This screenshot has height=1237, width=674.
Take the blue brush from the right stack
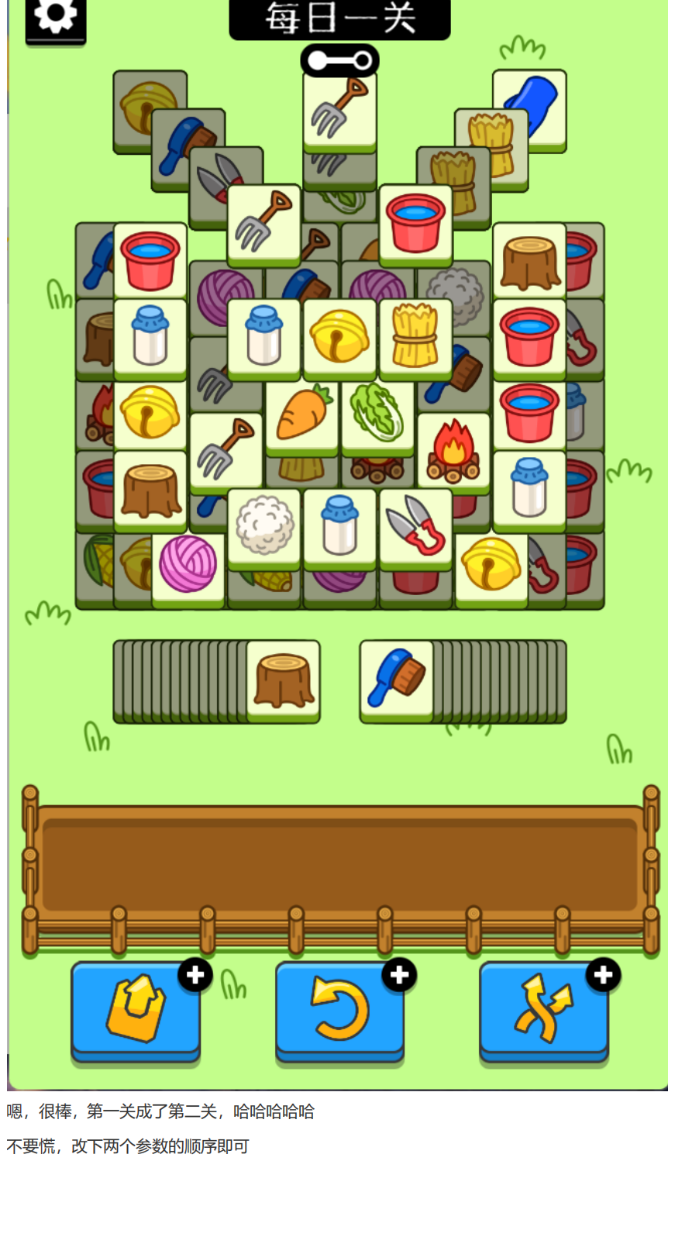click(396, 678)
